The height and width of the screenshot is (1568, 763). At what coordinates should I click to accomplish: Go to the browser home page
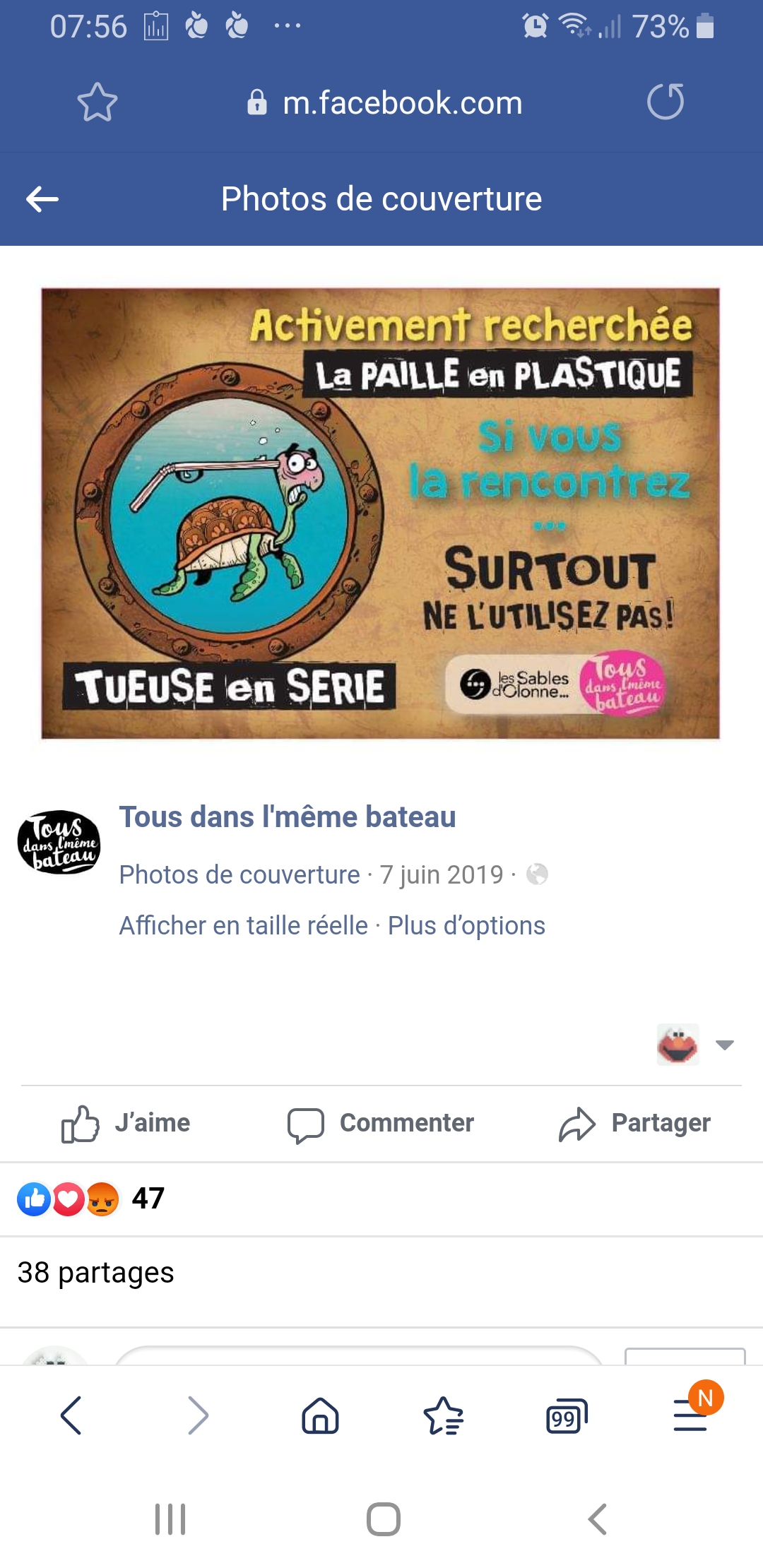point(320,1416)
